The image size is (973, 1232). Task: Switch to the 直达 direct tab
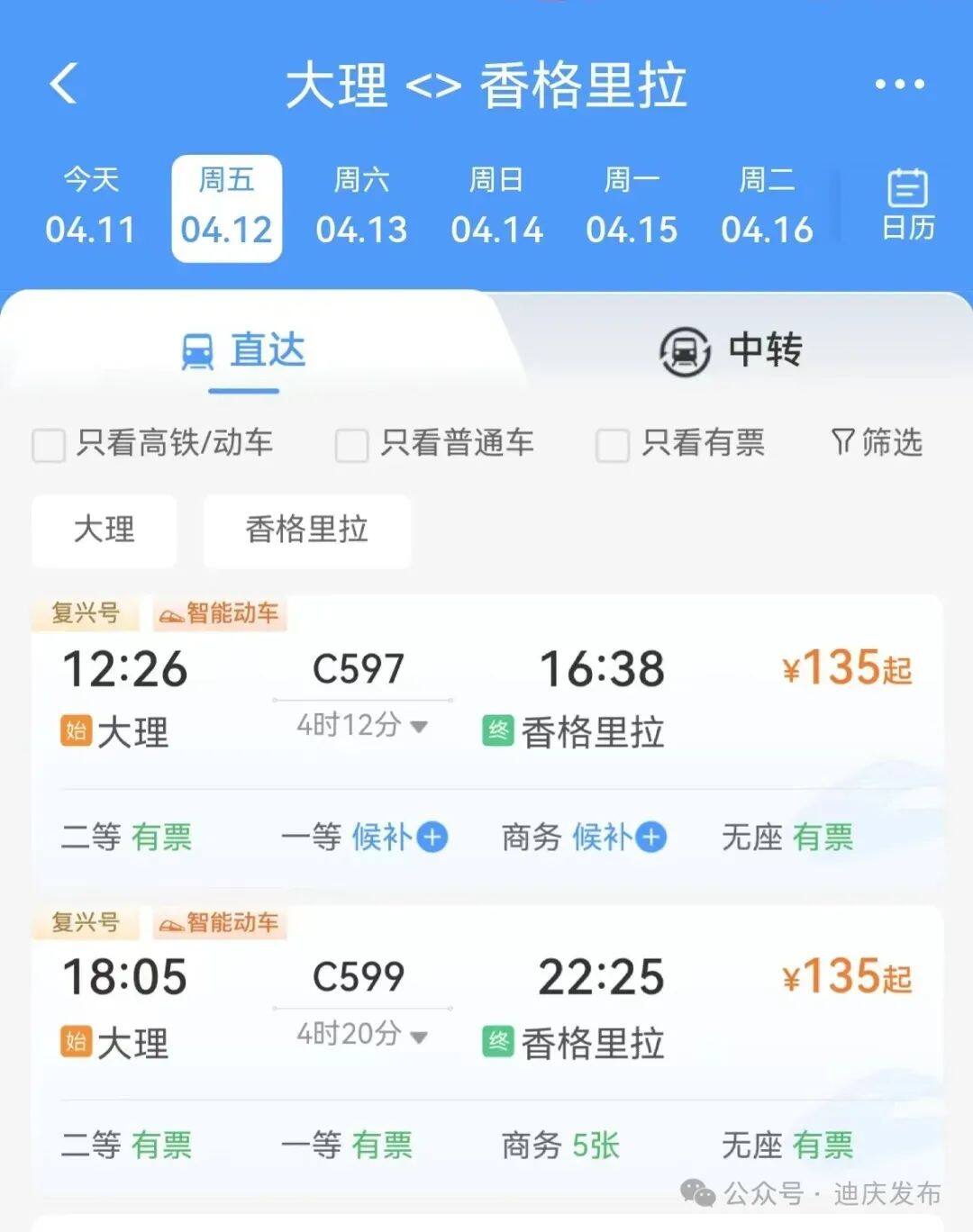245,350
